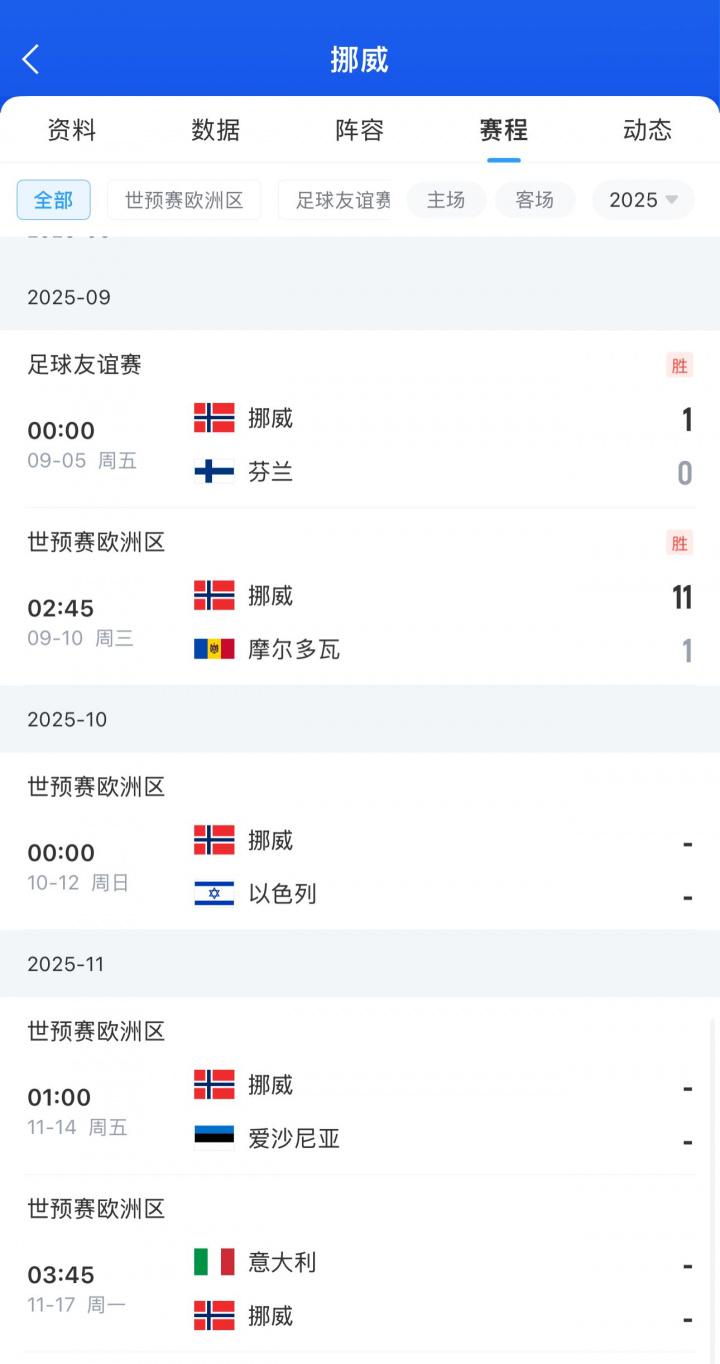Click the 胜 badge on the 足球友谊赛 match
The image size is (720, 1364).
679,365
